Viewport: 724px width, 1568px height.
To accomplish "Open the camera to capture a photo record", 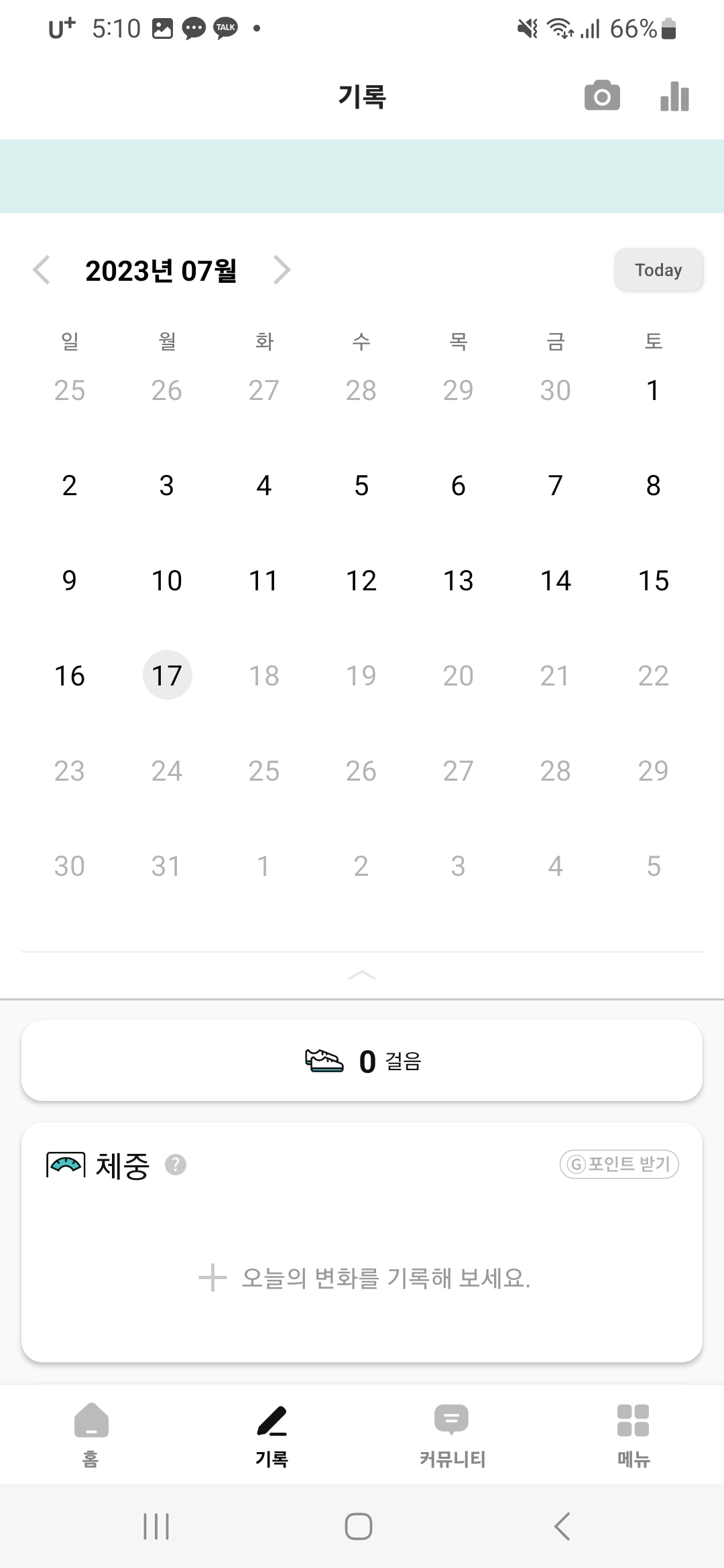I will [x=601, y=96].
